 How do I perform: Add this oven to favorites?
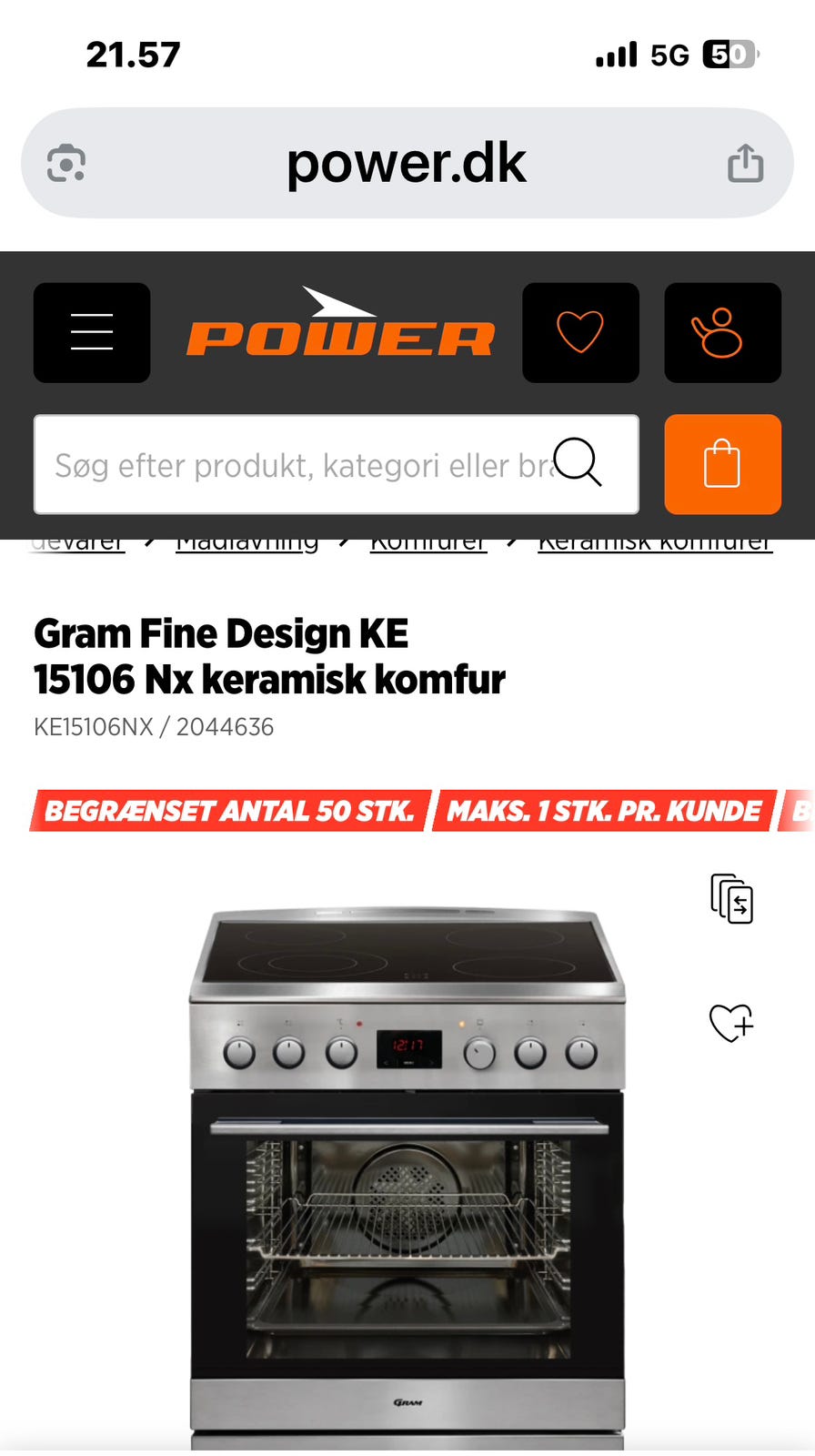point(731,1023)
